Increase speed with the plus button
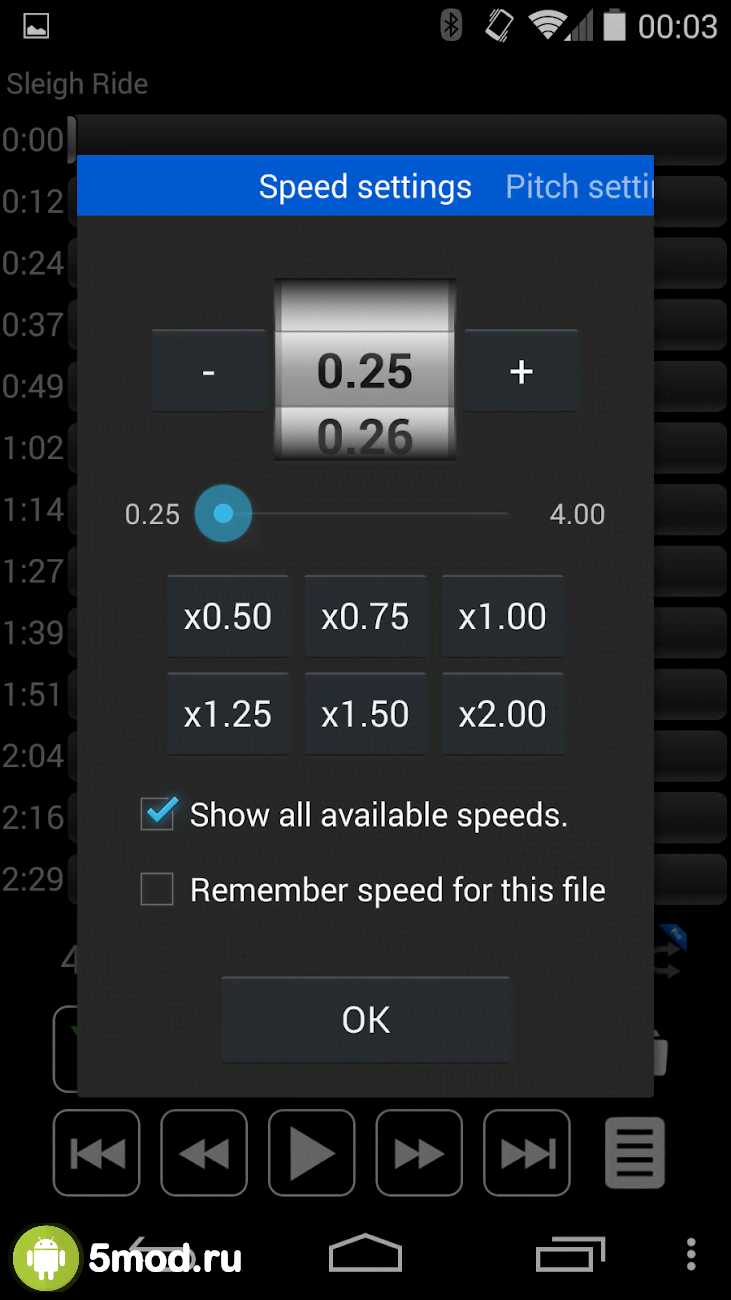The width and height of the screenshot is (731, 1300). (521, 371)
